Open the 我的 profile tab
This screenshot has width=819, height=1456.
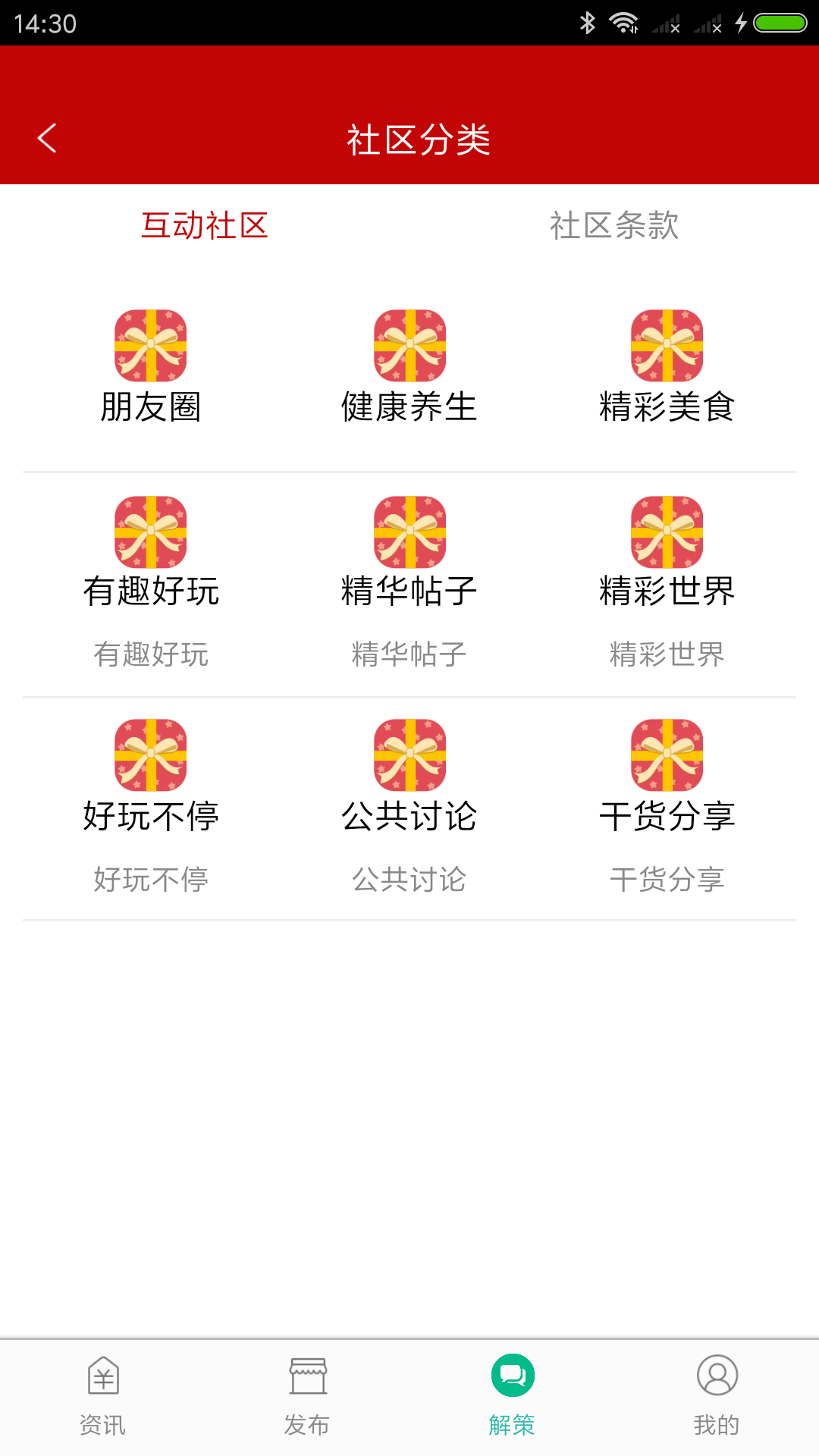coord(717,1397)
